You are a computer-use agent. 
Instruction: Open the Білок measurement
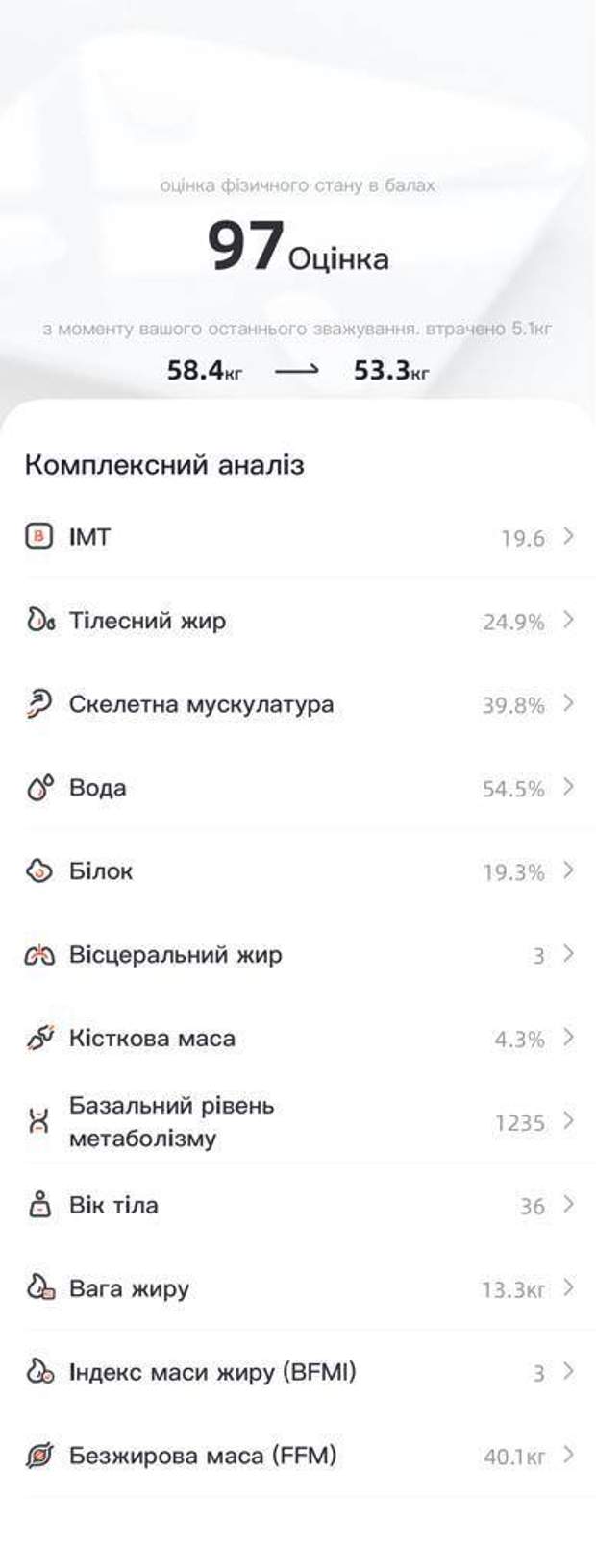[x=298, y=870]
